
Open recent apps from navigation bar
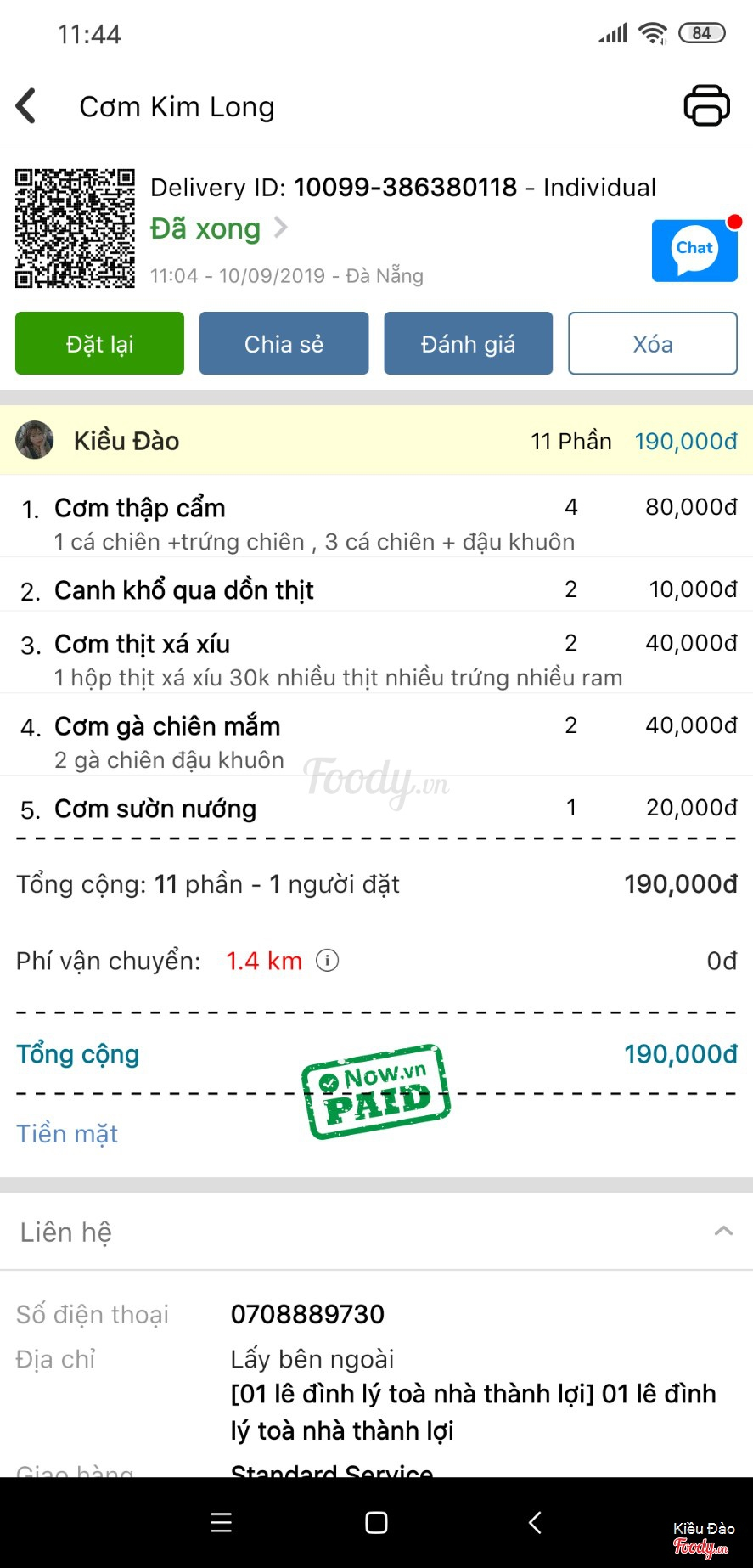[x=221, y=1522]
